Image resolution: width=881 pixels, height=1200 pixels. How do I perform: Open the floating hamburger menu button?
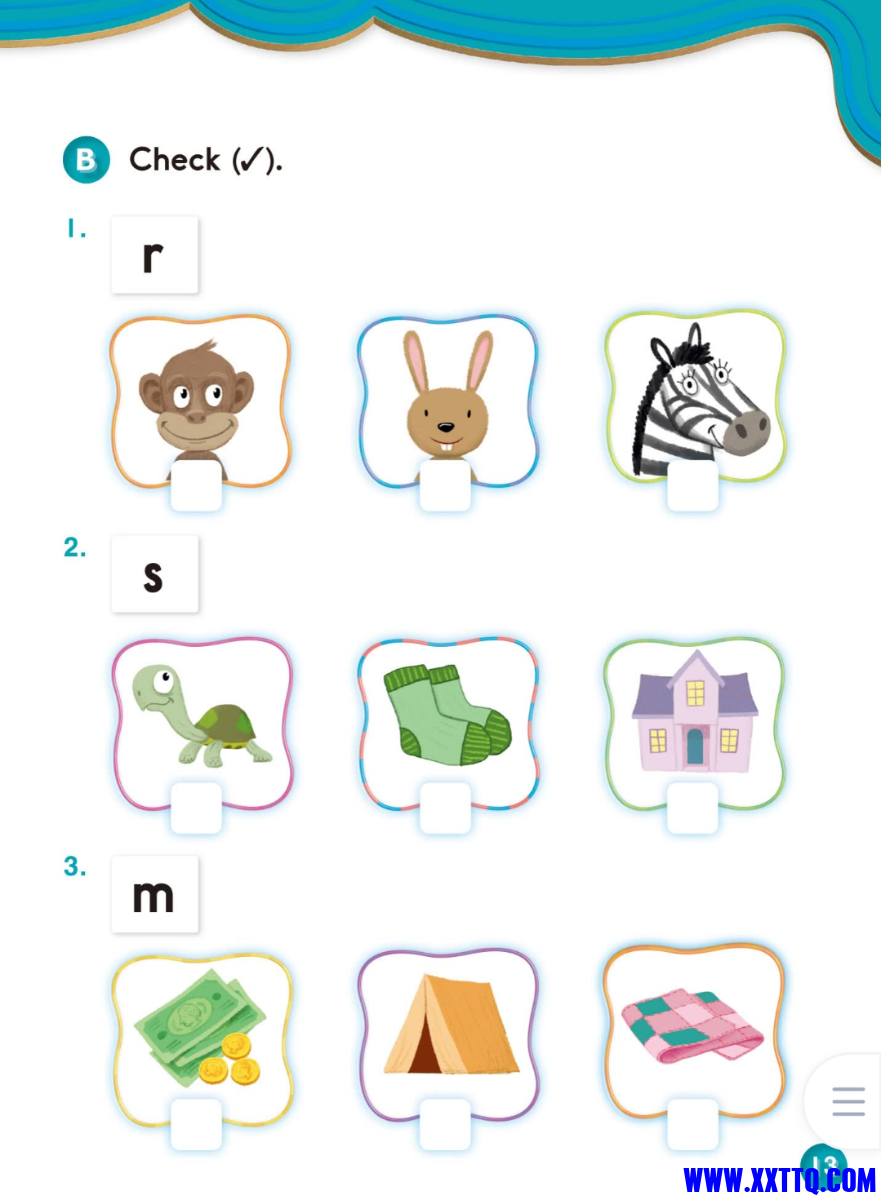(848, 1101)
